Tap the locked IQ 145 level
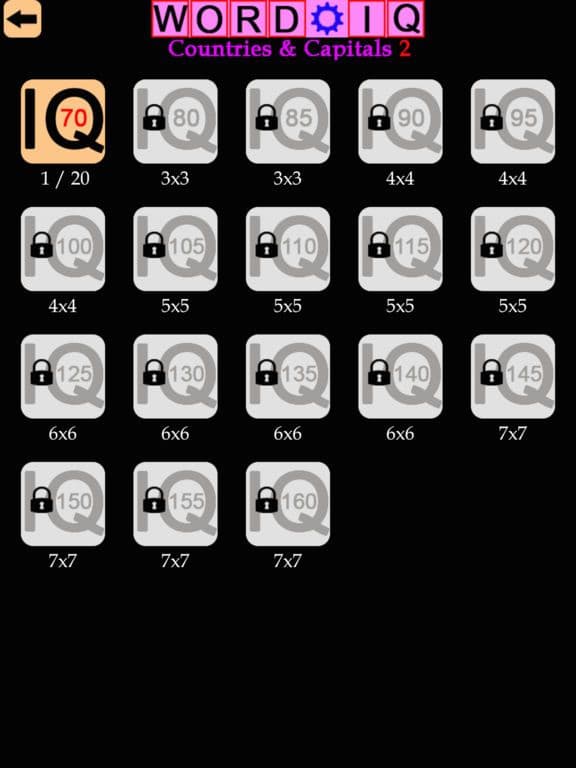Screen dimensions: 576x768 click(x=513, y=377)
